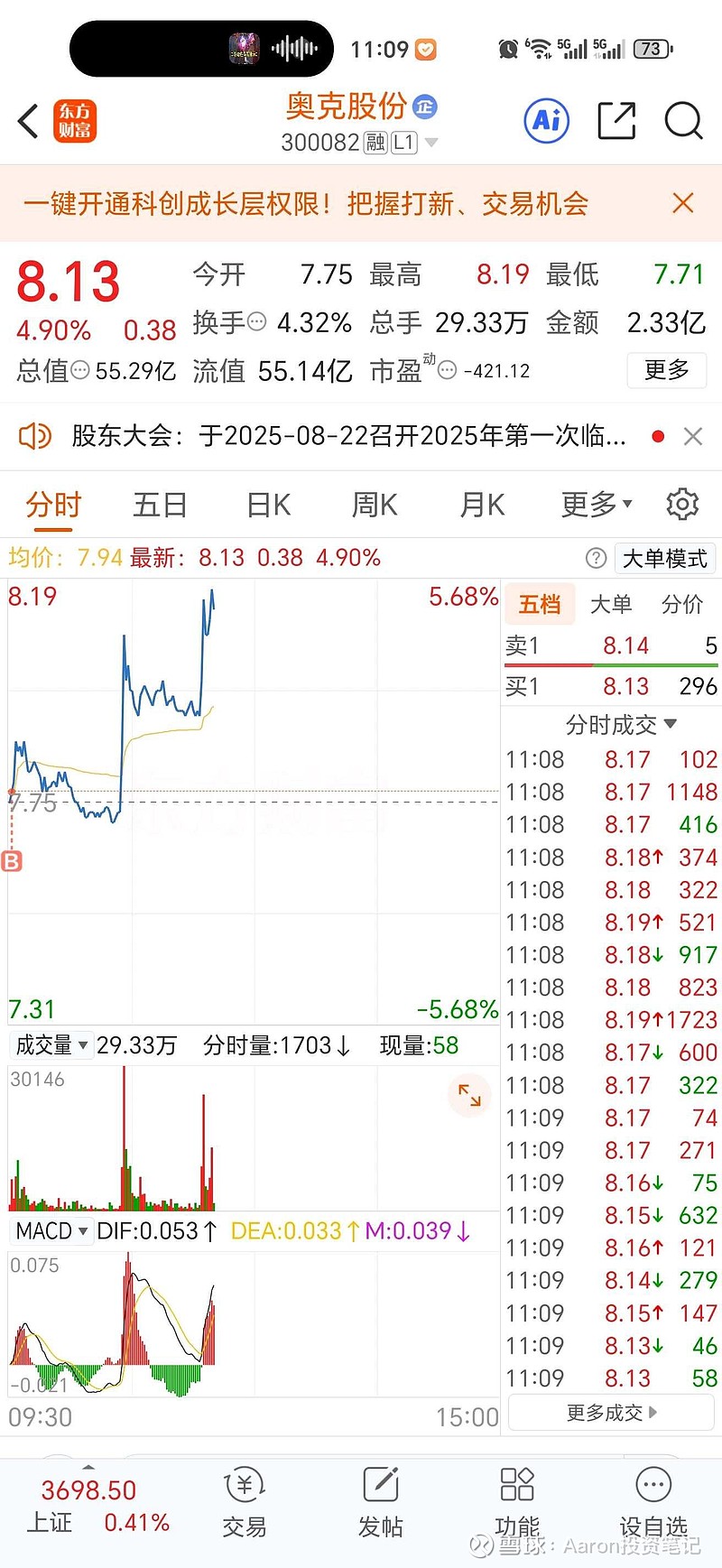Dismiss the 股东大会 announcement bar
This screenshot has height=1568, width=722.
click(693, 437)
